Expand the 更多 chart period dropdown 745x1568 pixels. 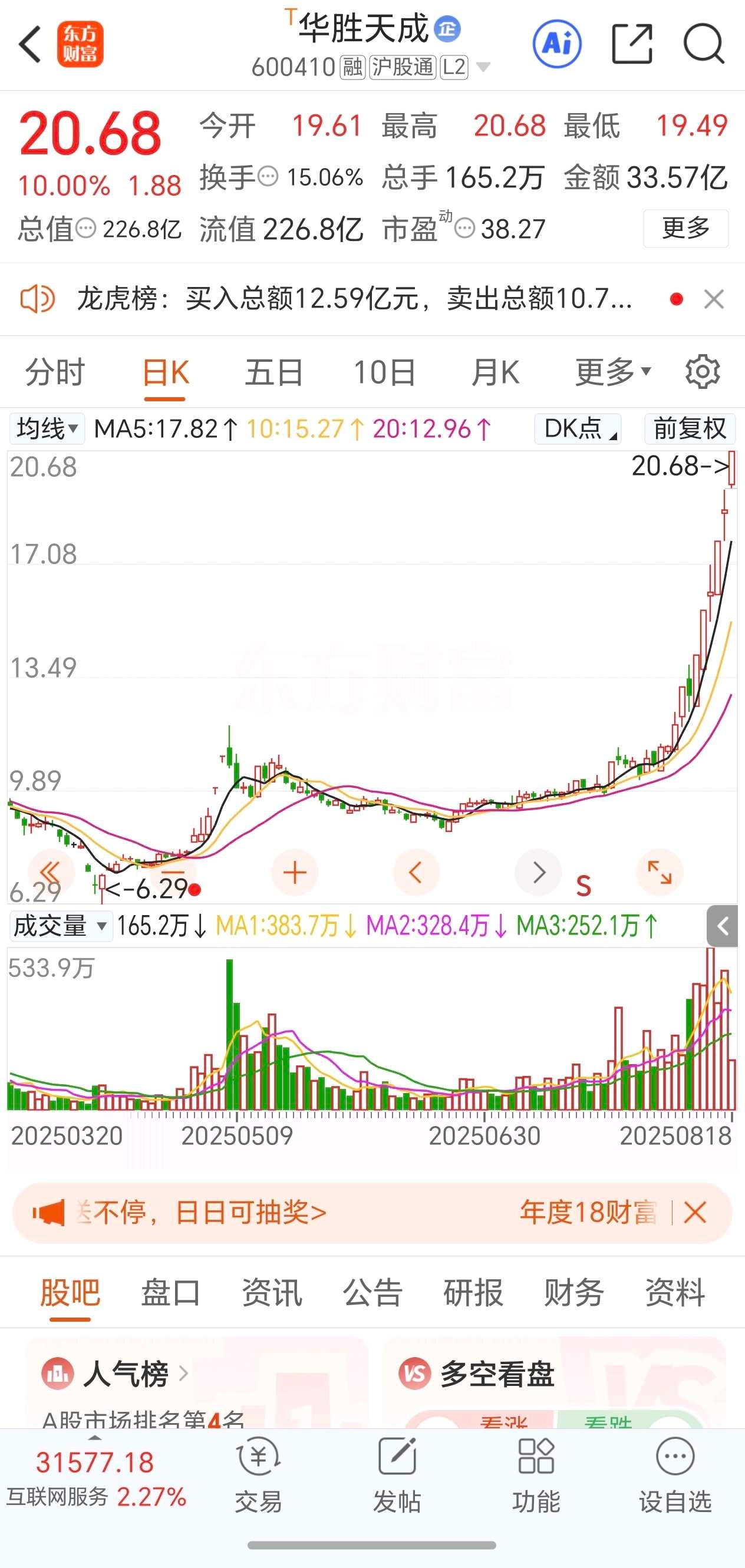coord(613,372)
